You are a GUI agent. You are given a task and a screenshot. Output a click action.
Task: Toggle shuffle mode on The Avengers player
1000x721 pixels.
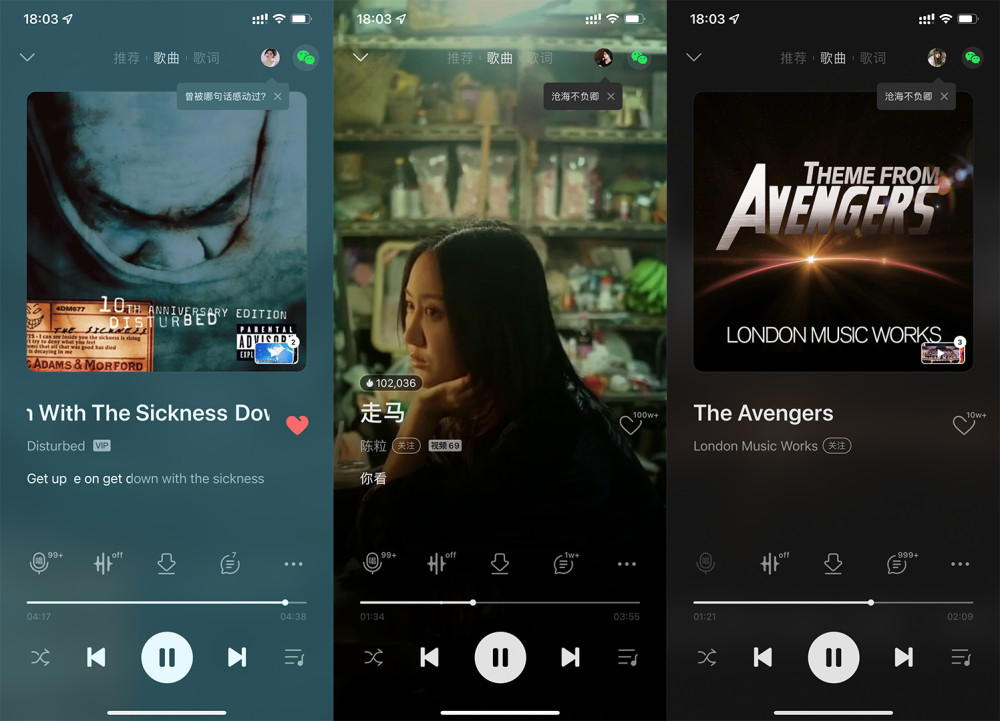707,657
